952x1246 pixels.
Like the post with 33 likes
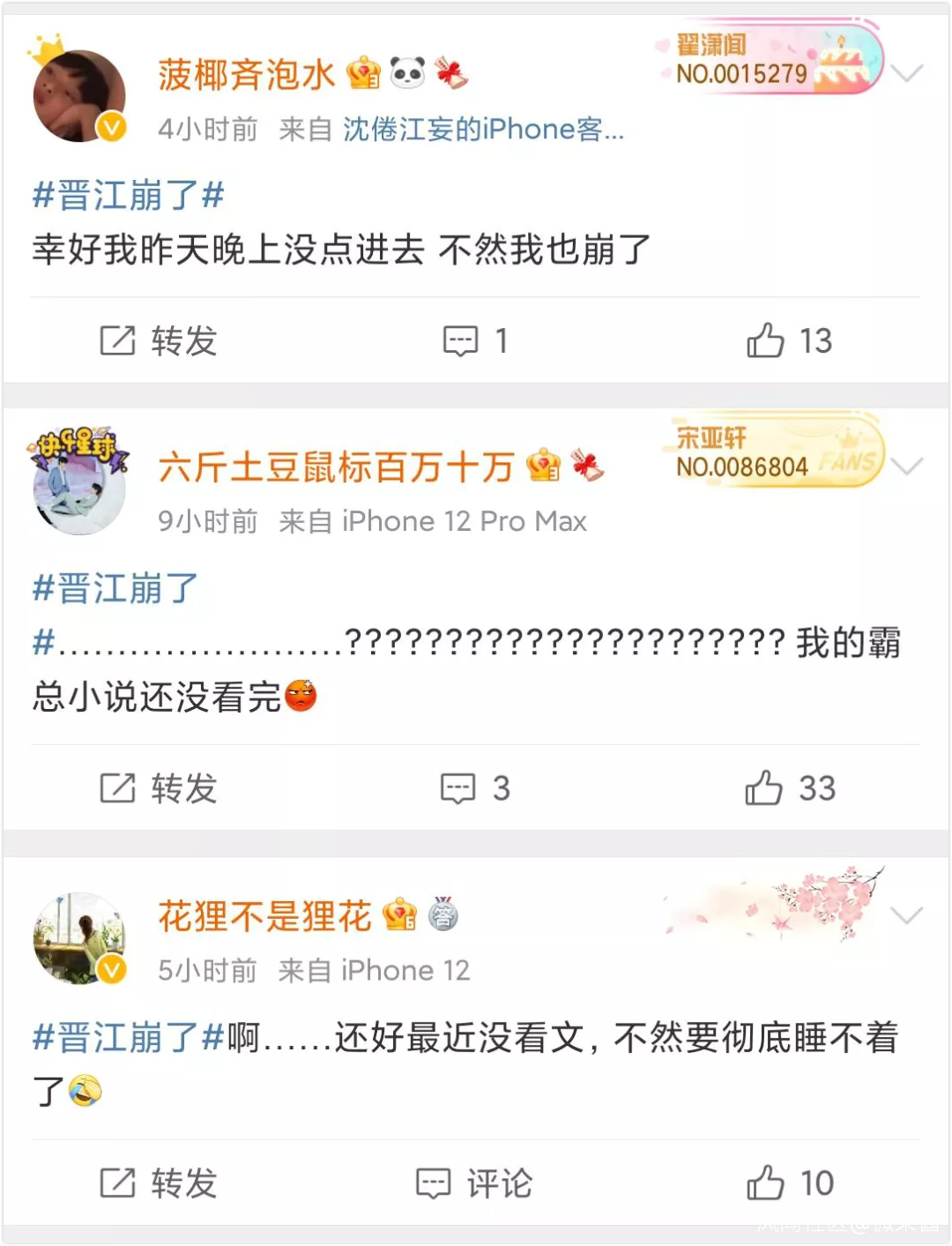click(791, 787)
